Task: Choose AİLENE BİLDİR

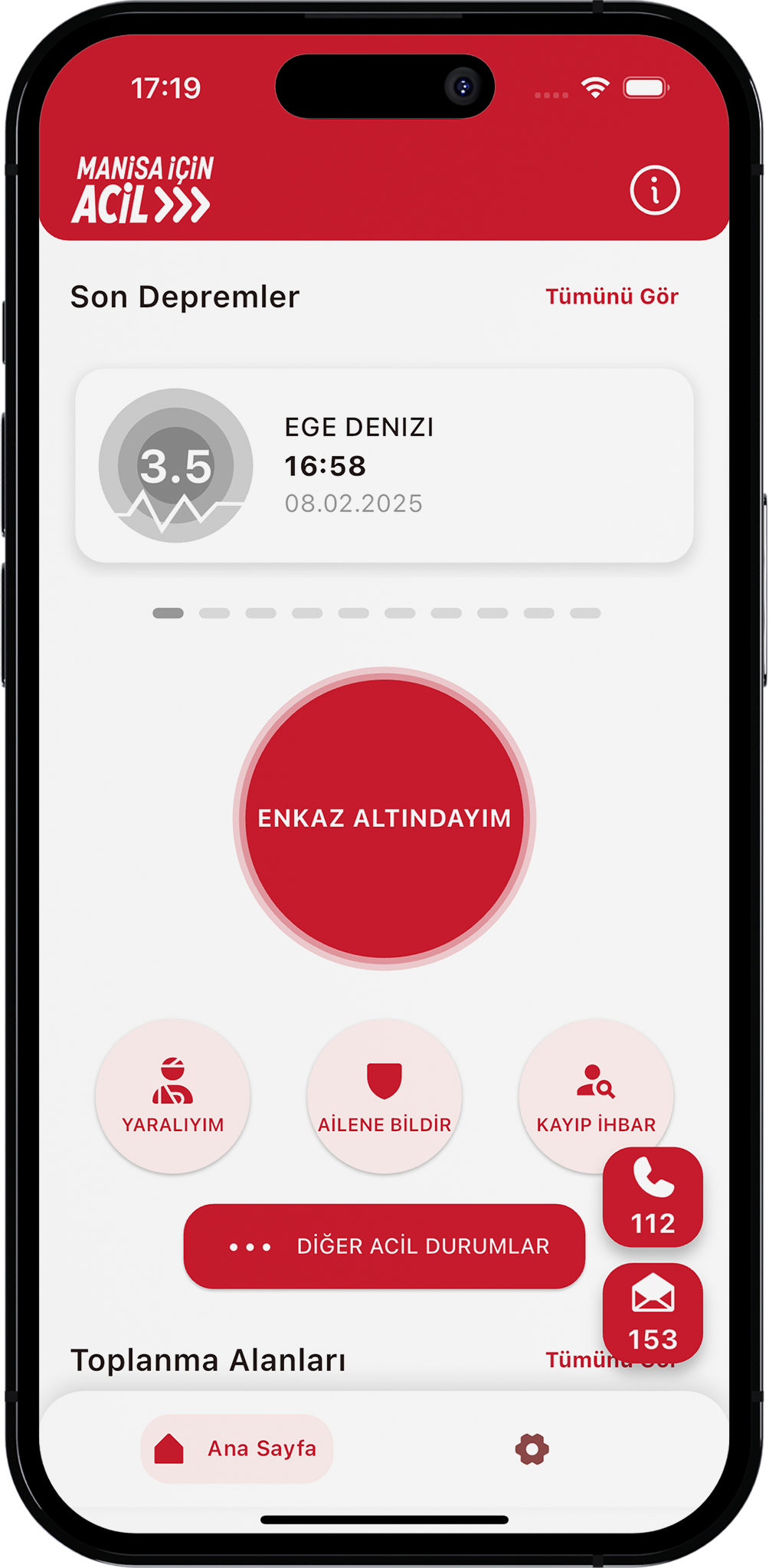Action: pyautogui.click(x=384, y=1095)
